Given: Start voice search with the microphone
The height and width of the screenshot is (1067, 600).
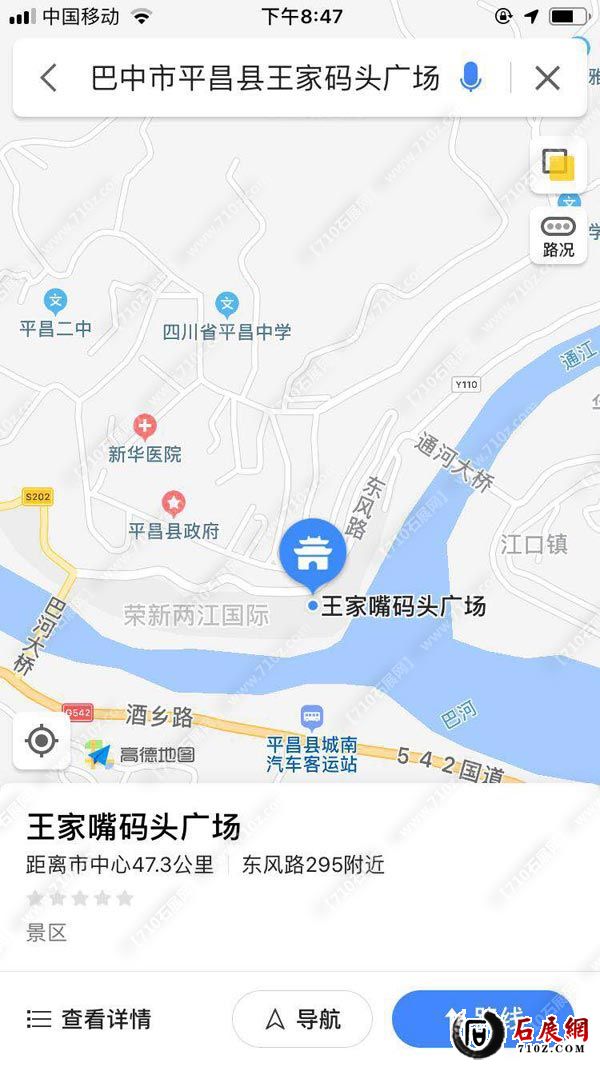Looking at the screenshot, I should [x=471, y=78].
